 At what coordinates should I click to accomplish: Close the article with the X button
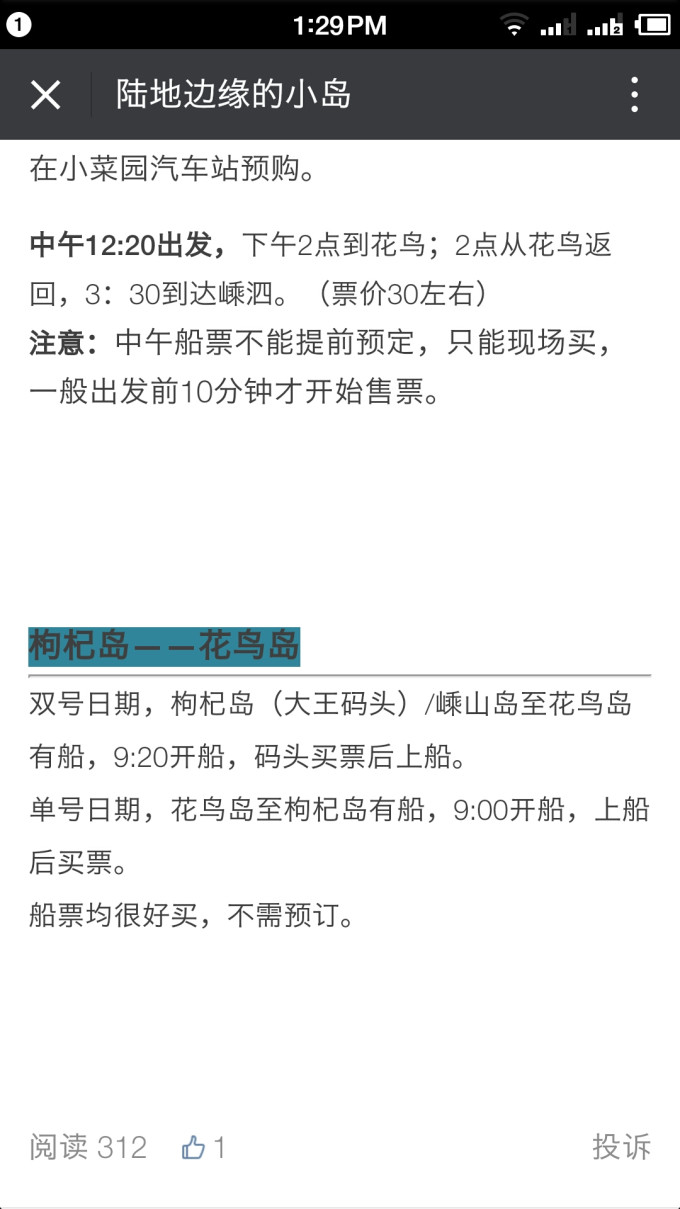[45, 95]
